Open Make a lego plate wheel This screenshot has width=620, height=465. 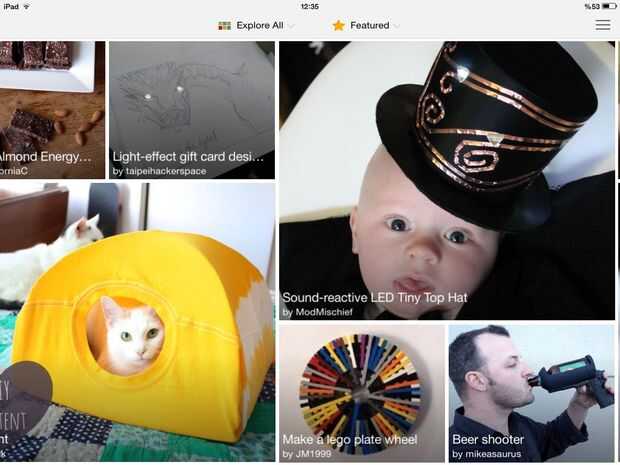pyautogui.click(x=361, y=392)
